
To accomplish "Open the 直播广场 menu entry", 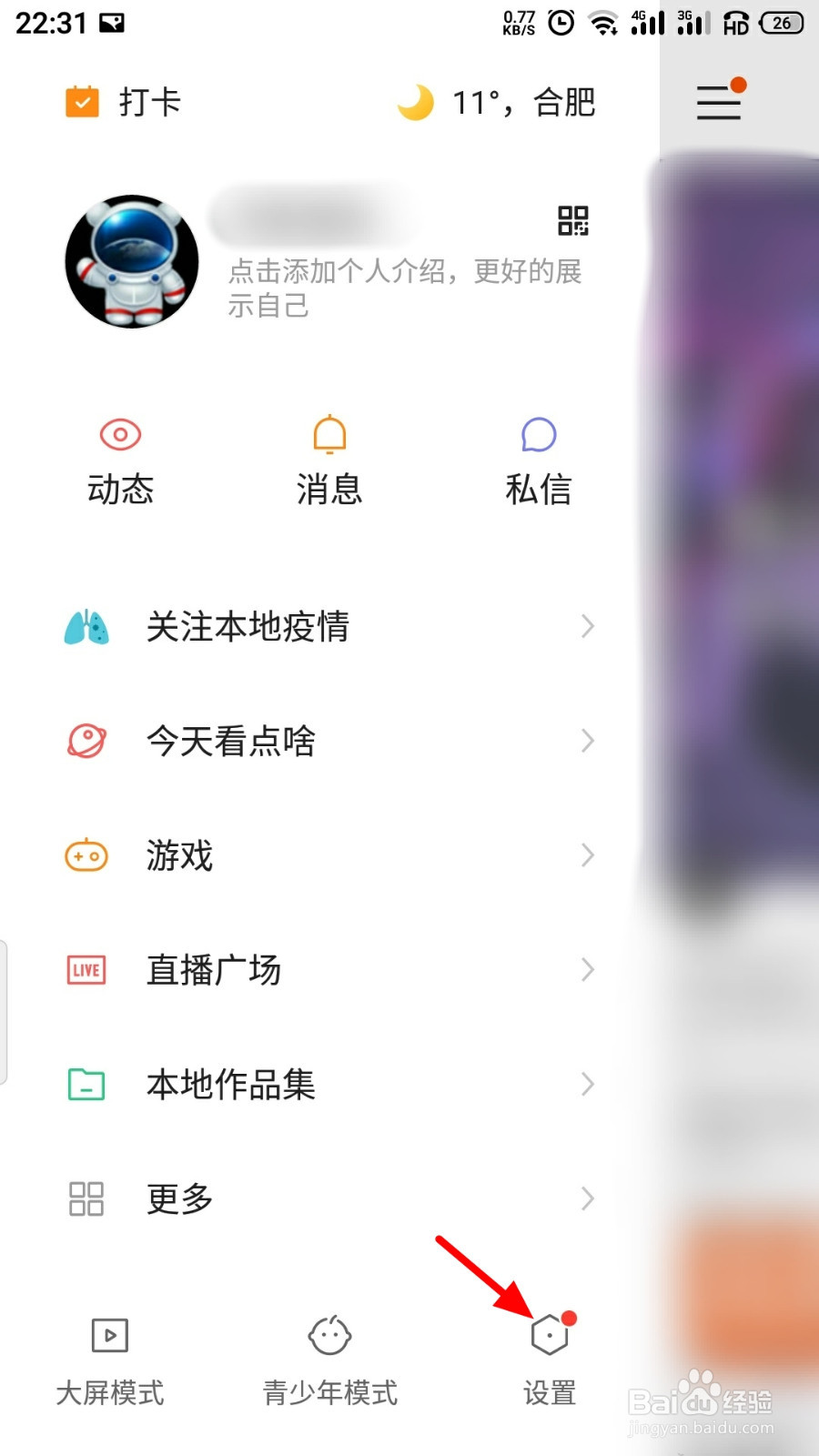I will (213, 970).
